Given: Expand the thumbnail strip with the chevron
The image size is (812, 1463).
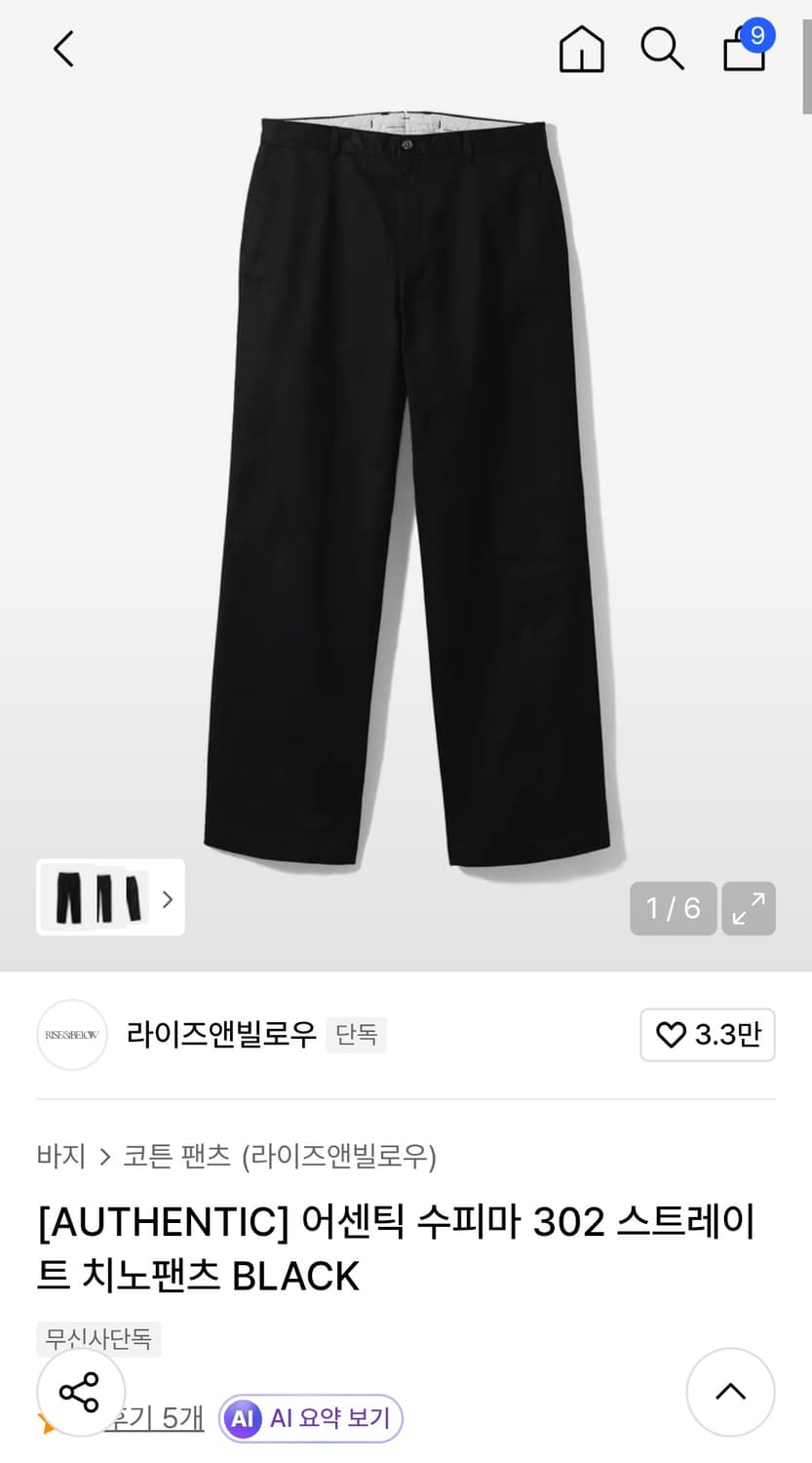Looking at the screenshot, I should [x=167, y=897].
